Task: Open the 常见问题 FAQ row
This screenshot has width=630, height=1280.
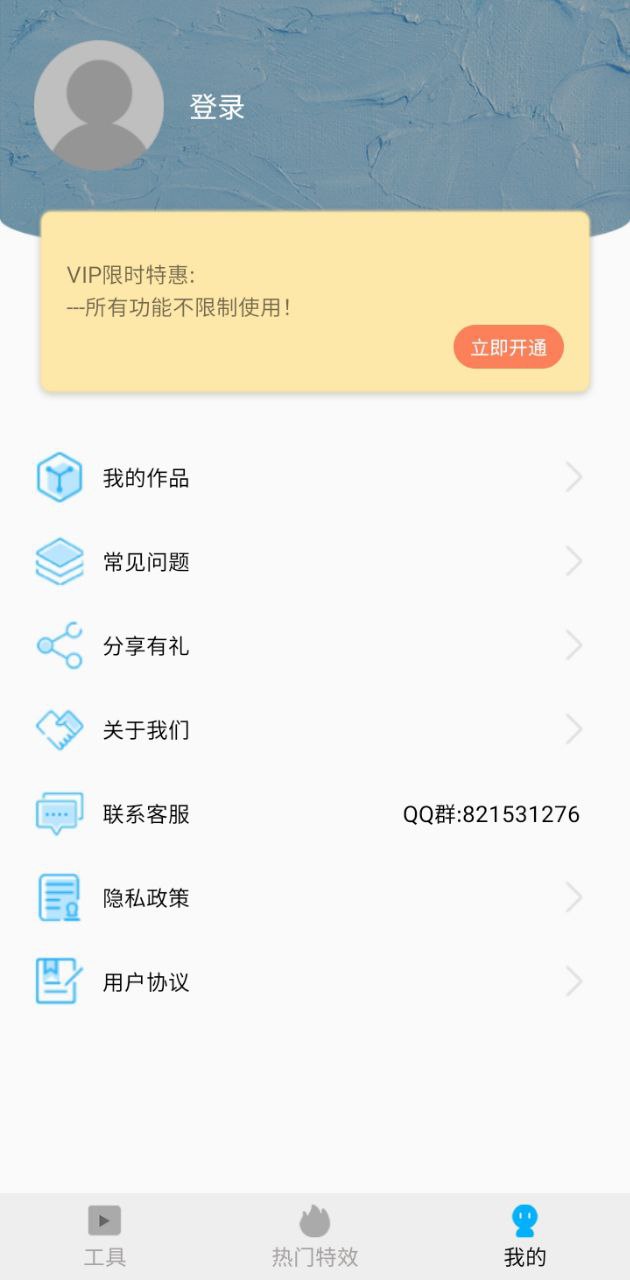Action: [x=315, y=562]
